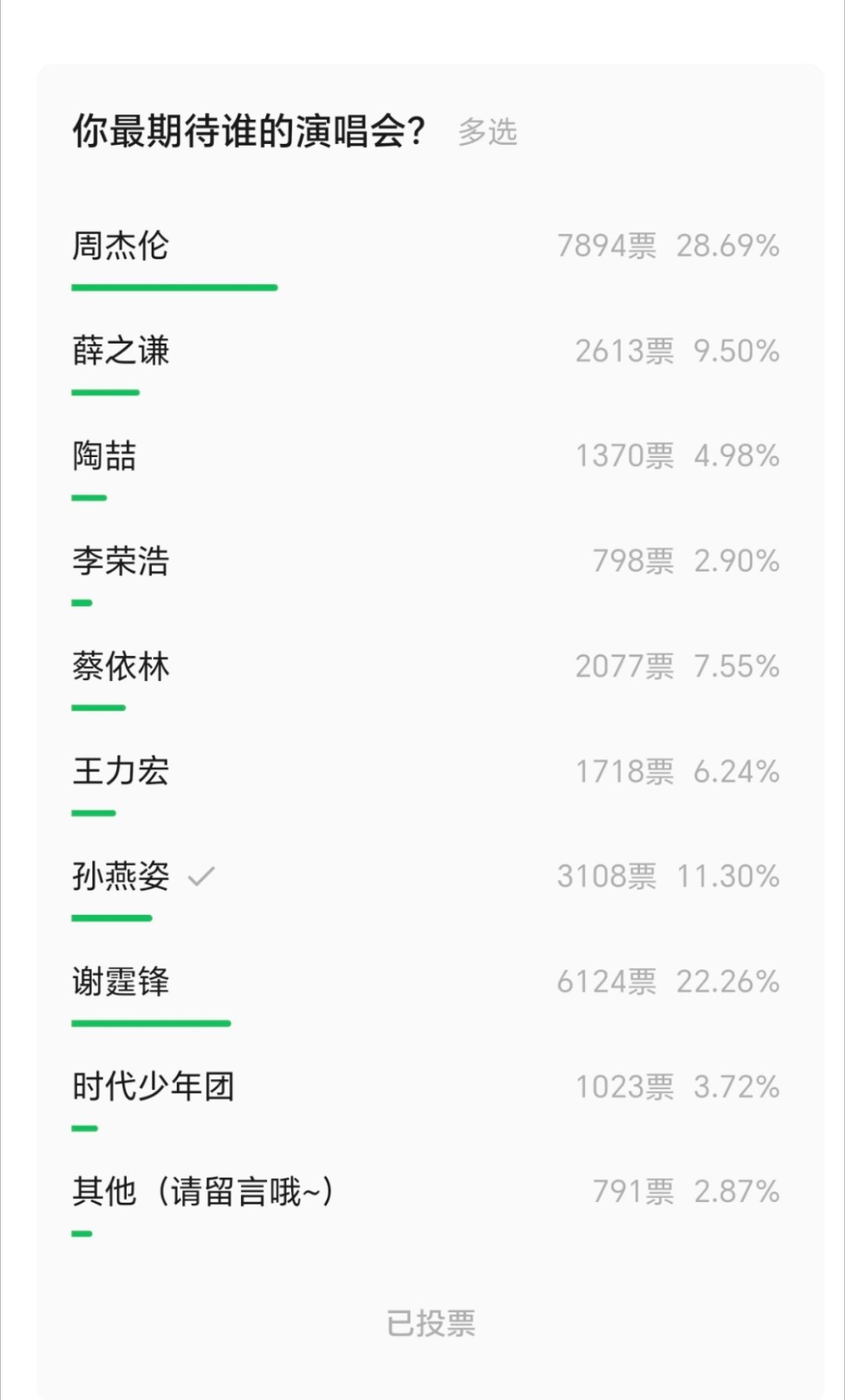Viewport: 845px width, 1400px height.
Task: Click the checkmark beside 孙燕姿
Action: click(202, 877)
